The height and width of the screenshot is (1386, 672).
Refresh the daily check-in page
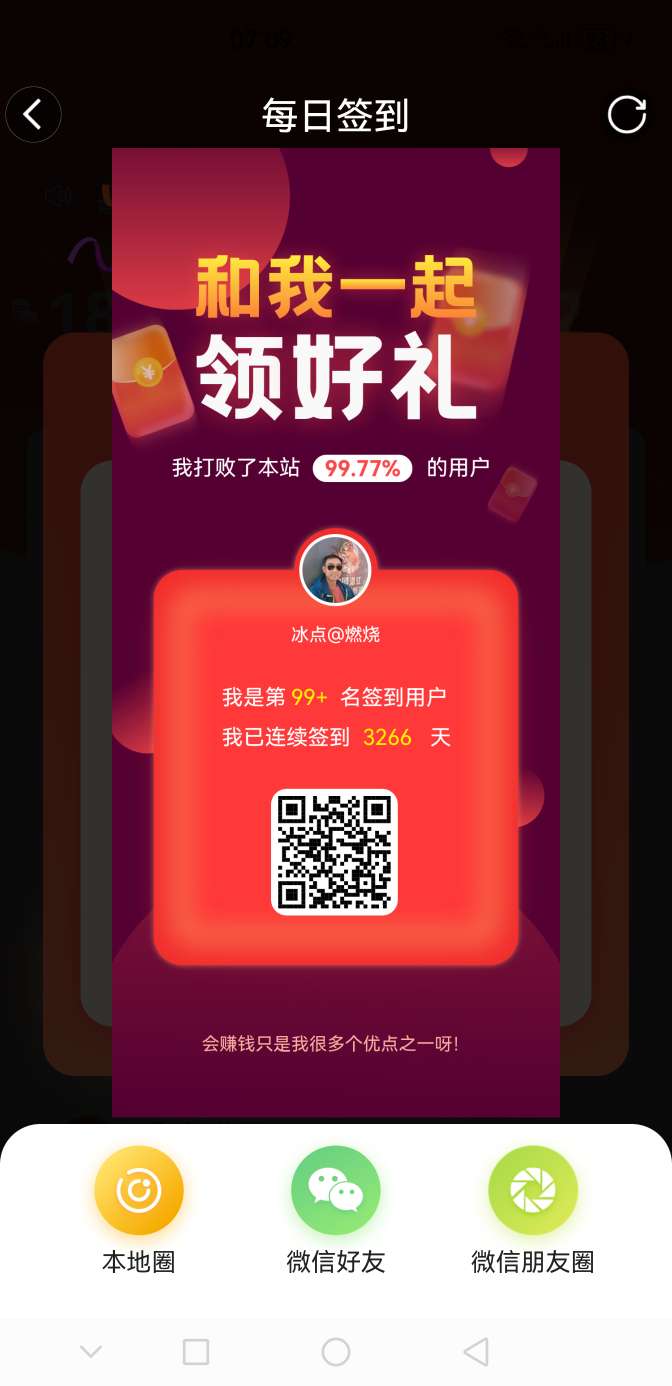tap(627, 115)
